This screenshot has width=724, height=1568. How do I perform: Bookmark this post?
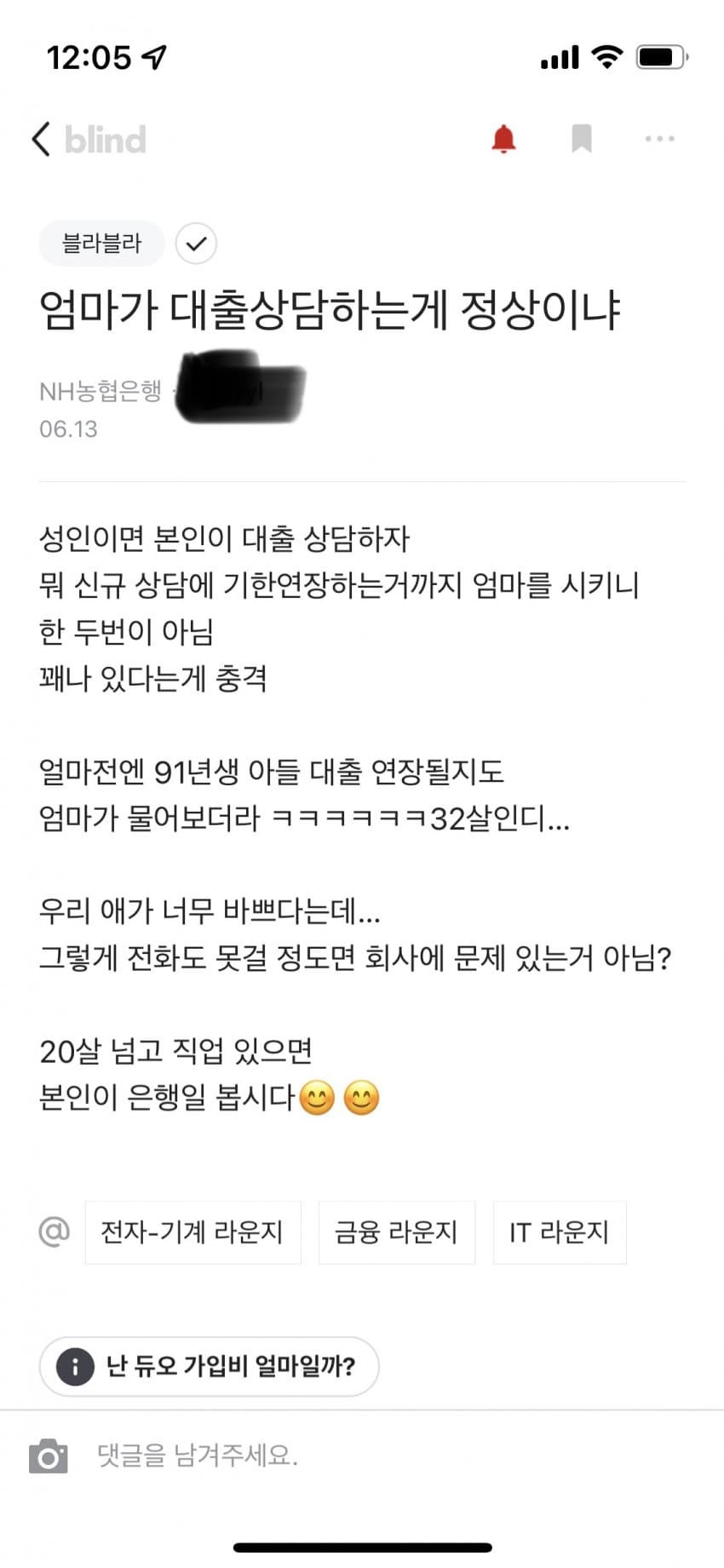tap(582, 139)
